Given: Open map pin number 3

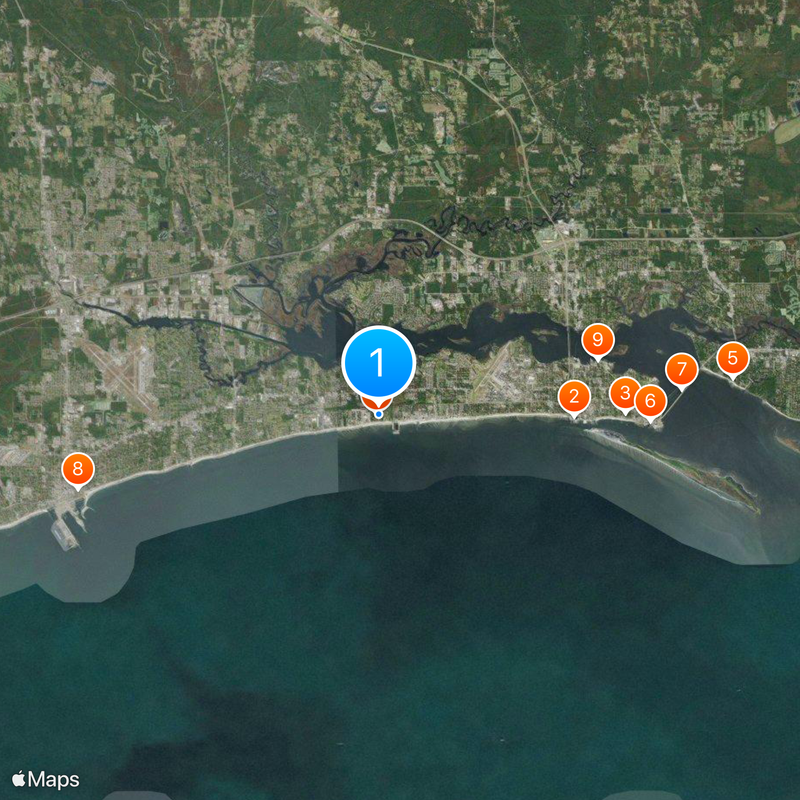Looking at the screenshot, I should (x=623, y=392).
